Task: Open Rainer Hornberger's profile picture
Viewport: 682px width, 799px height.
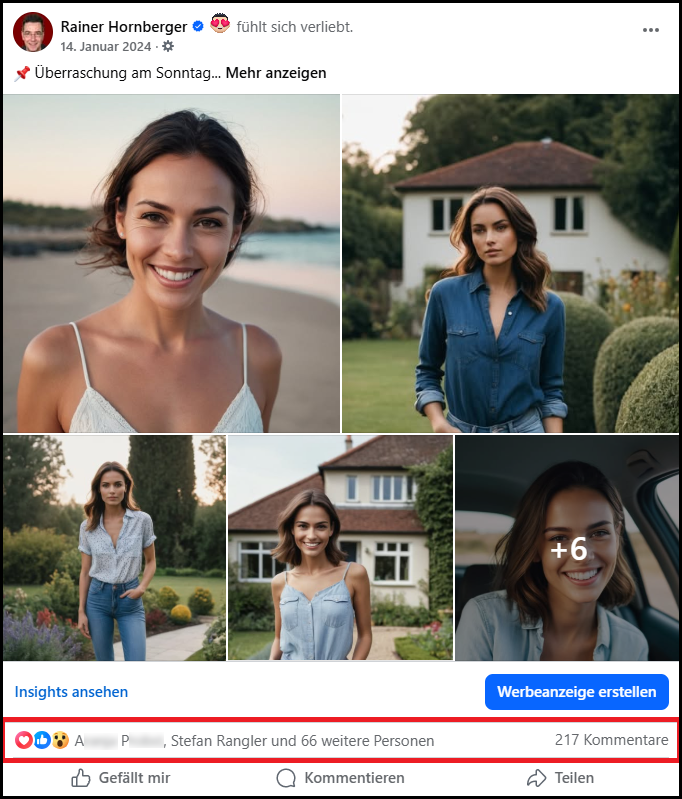Action: coord(33,33)
